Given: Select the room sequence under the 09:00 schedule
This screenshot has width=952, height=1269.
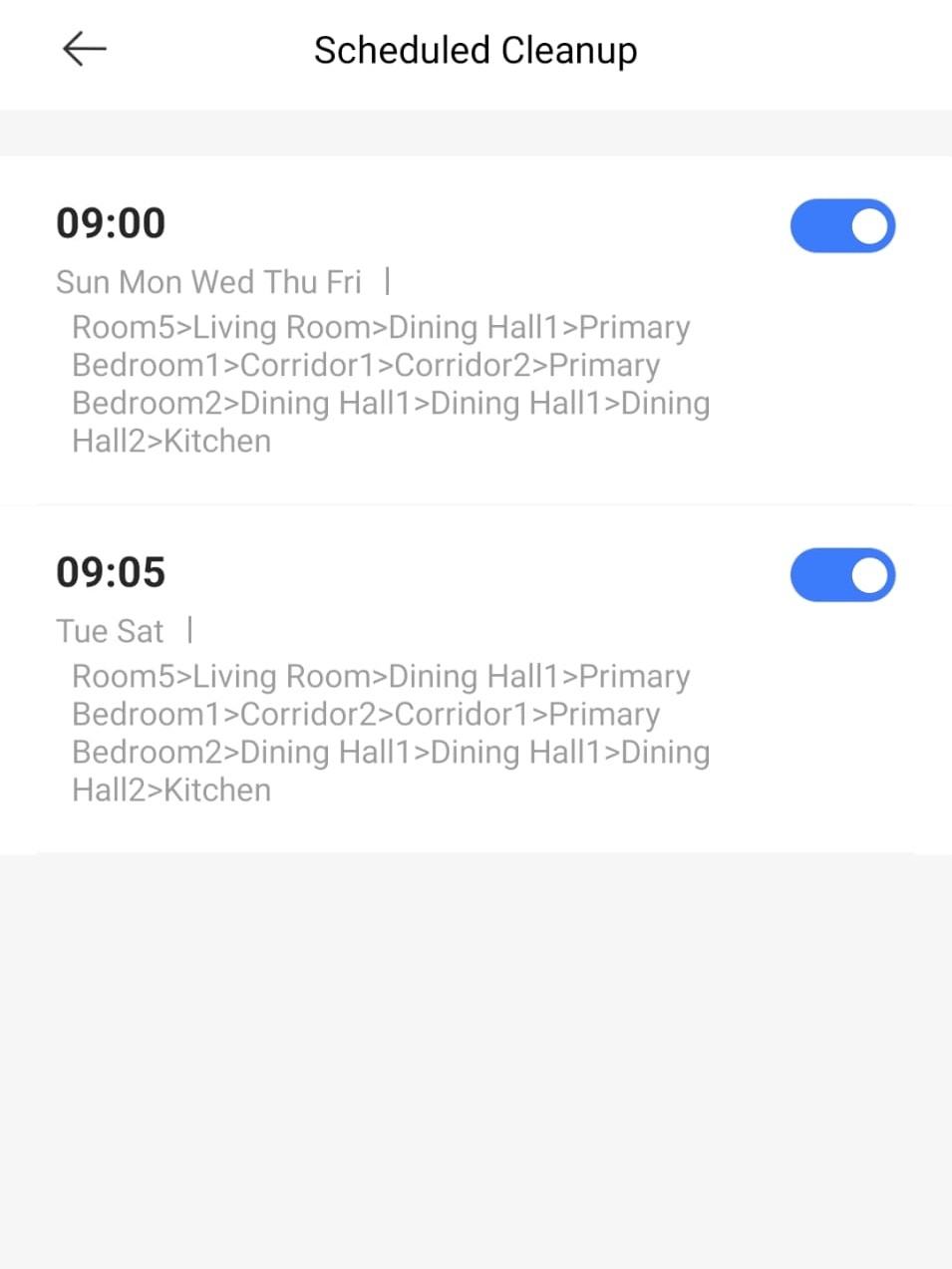Looking at the screenshot, I should click(391, 384).
